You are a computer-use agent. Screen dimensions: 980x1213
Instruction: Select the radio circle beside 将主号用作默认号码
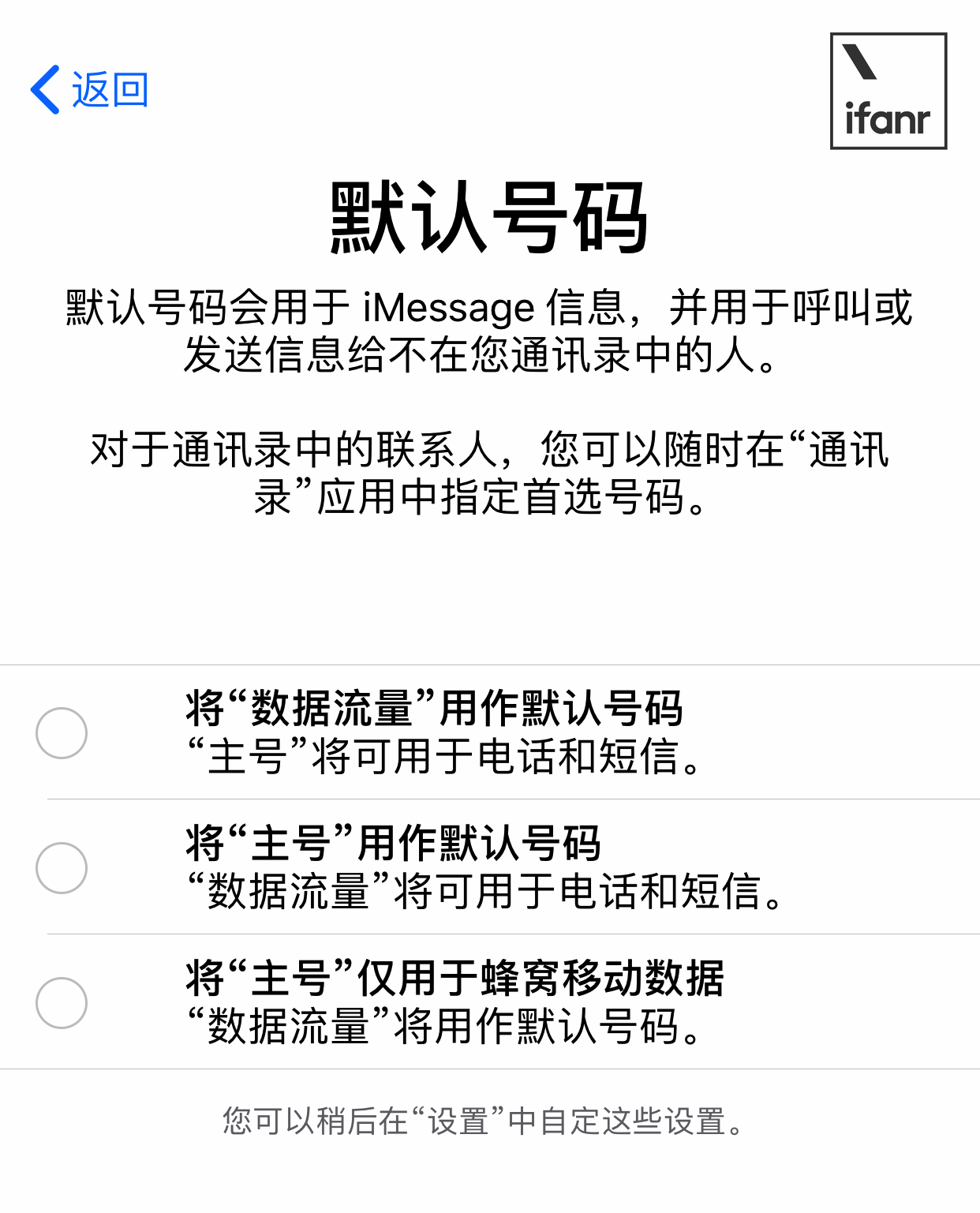62,867
